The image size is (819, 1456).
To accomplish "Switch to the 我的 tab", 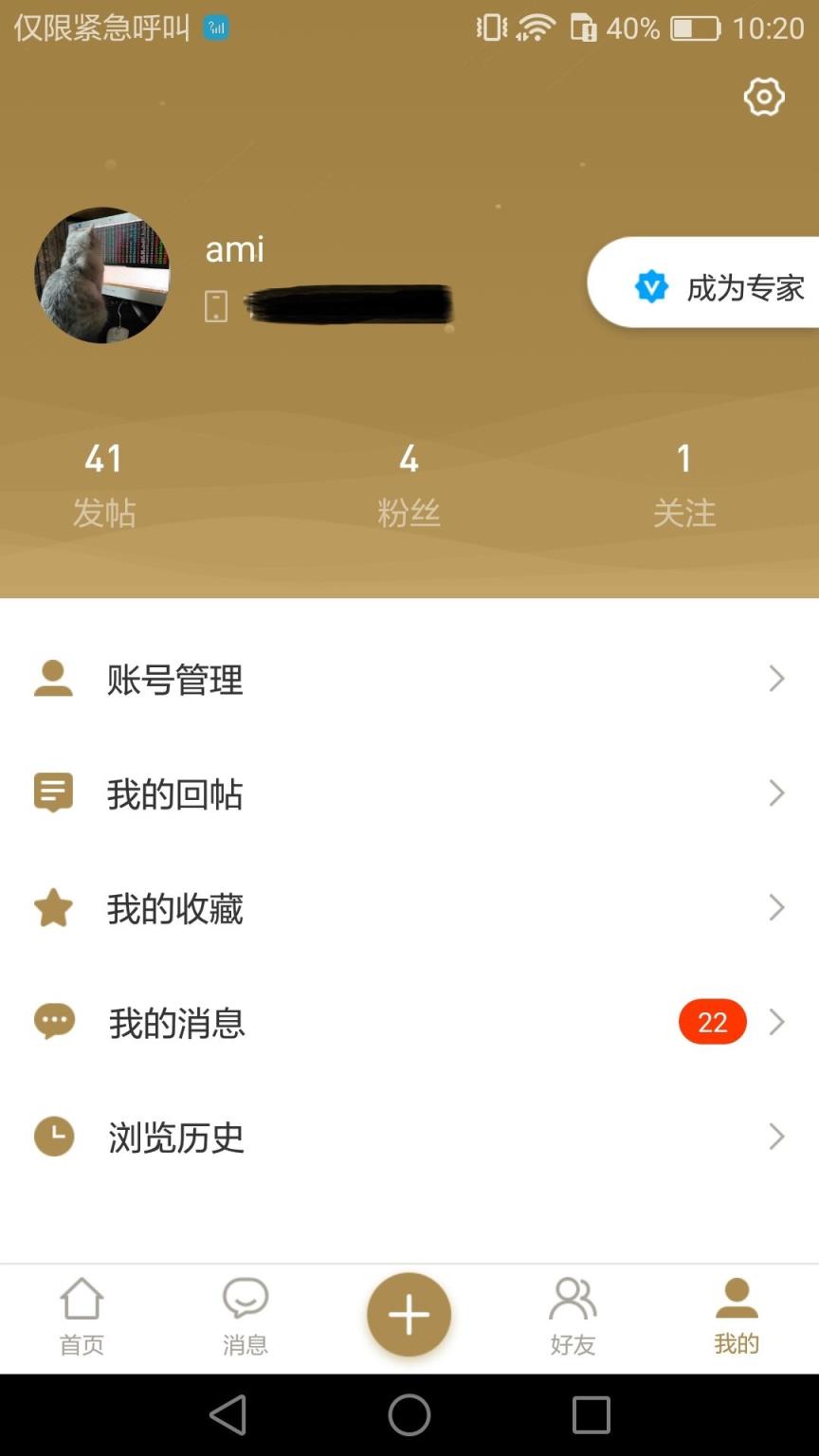I will (737, 1315).
